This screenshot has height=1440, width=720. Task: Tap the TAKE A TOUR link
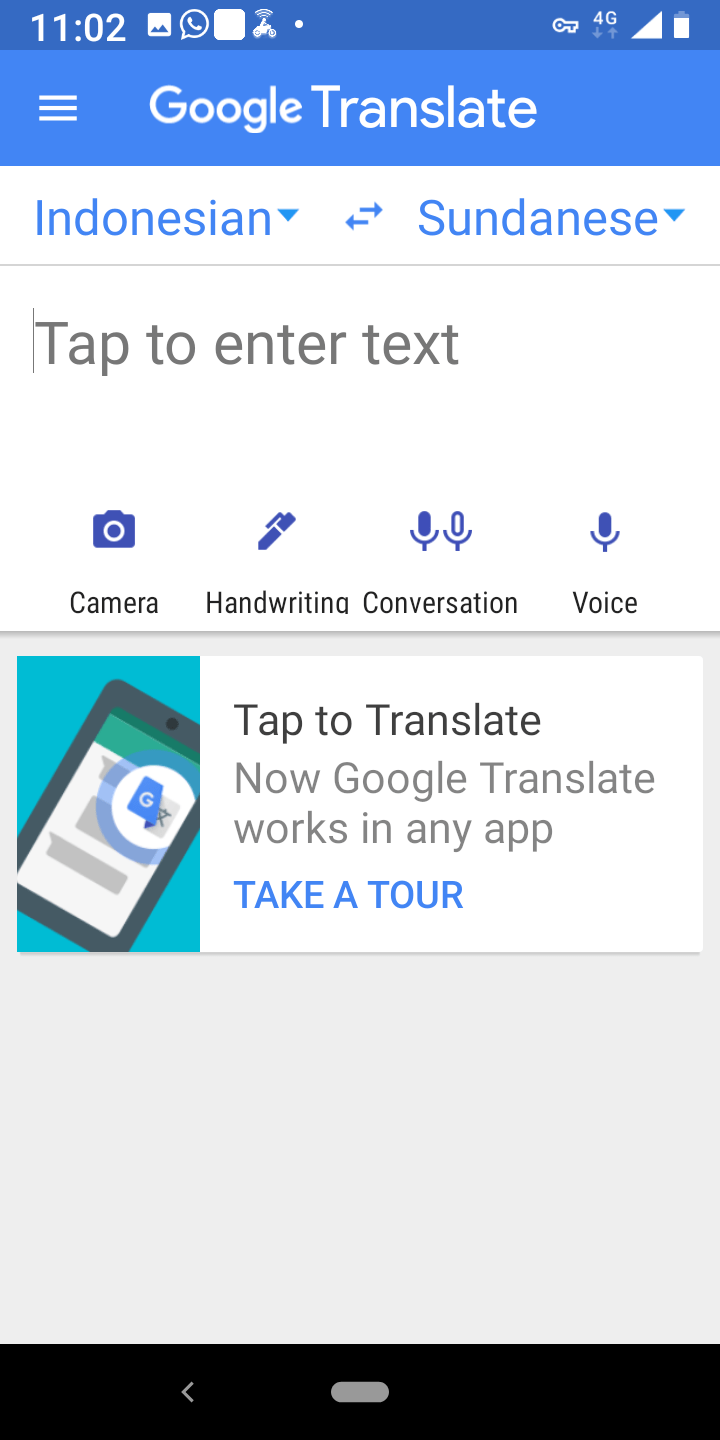[x=348, y=895]
